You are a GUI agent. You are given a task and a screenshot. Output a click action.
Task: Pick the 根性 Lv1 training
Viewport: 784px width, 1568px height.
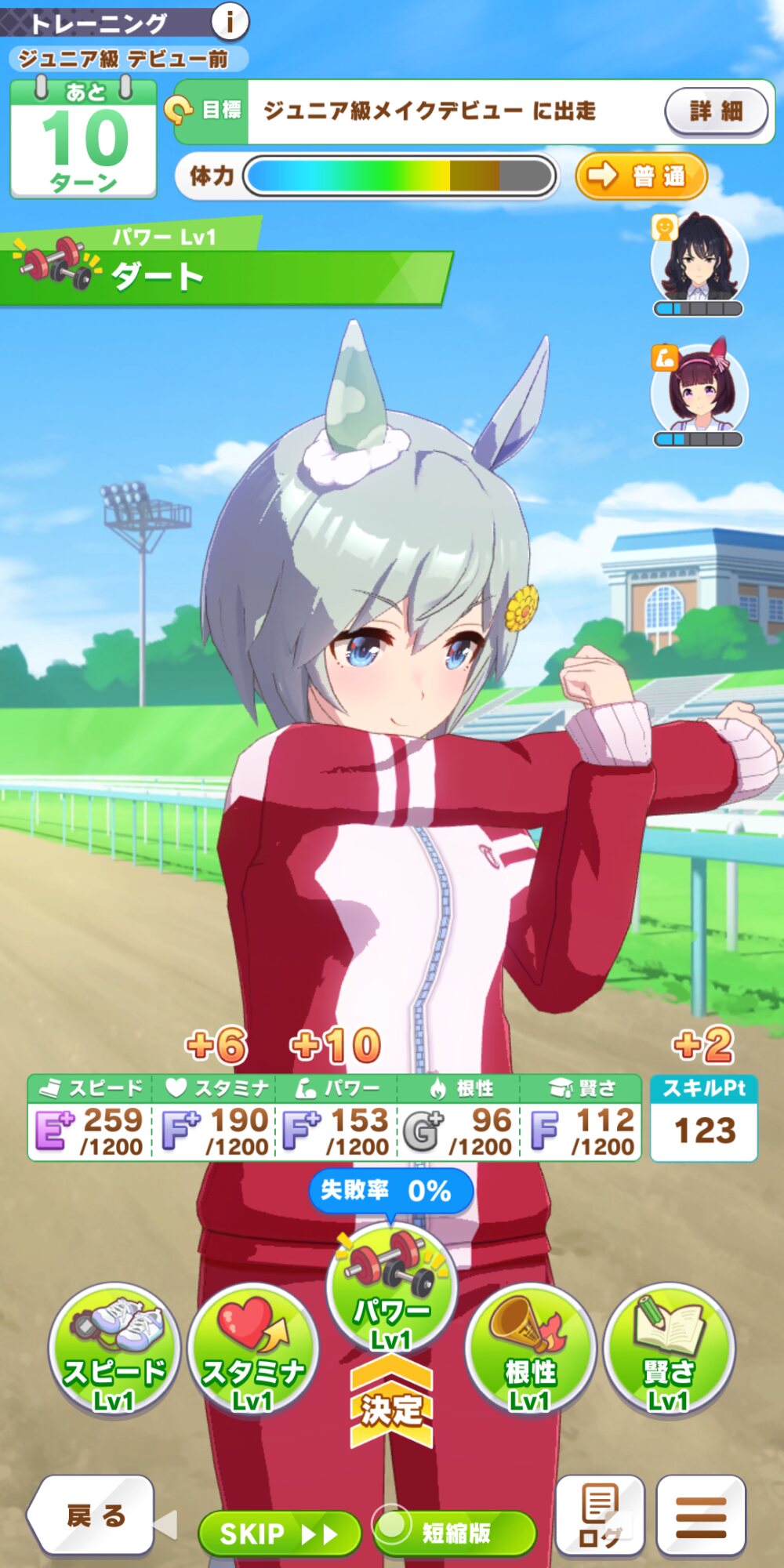531,1349
